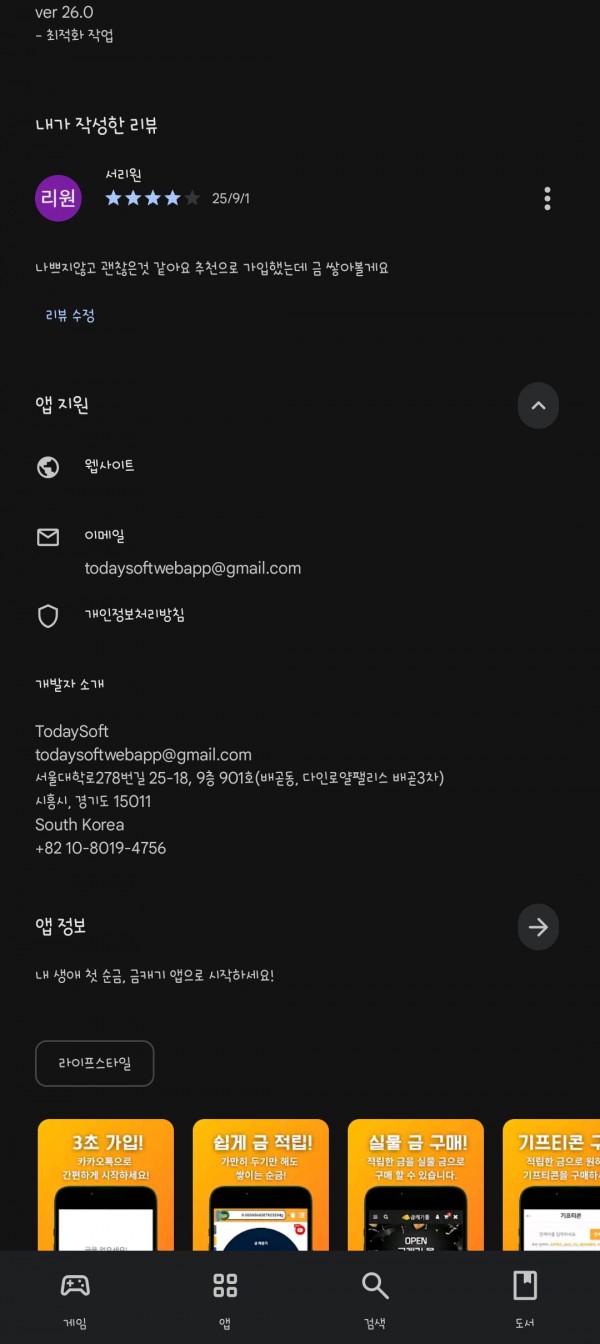
Task: Open the 3초 가입! screenshot
Action: point(106,1185)
